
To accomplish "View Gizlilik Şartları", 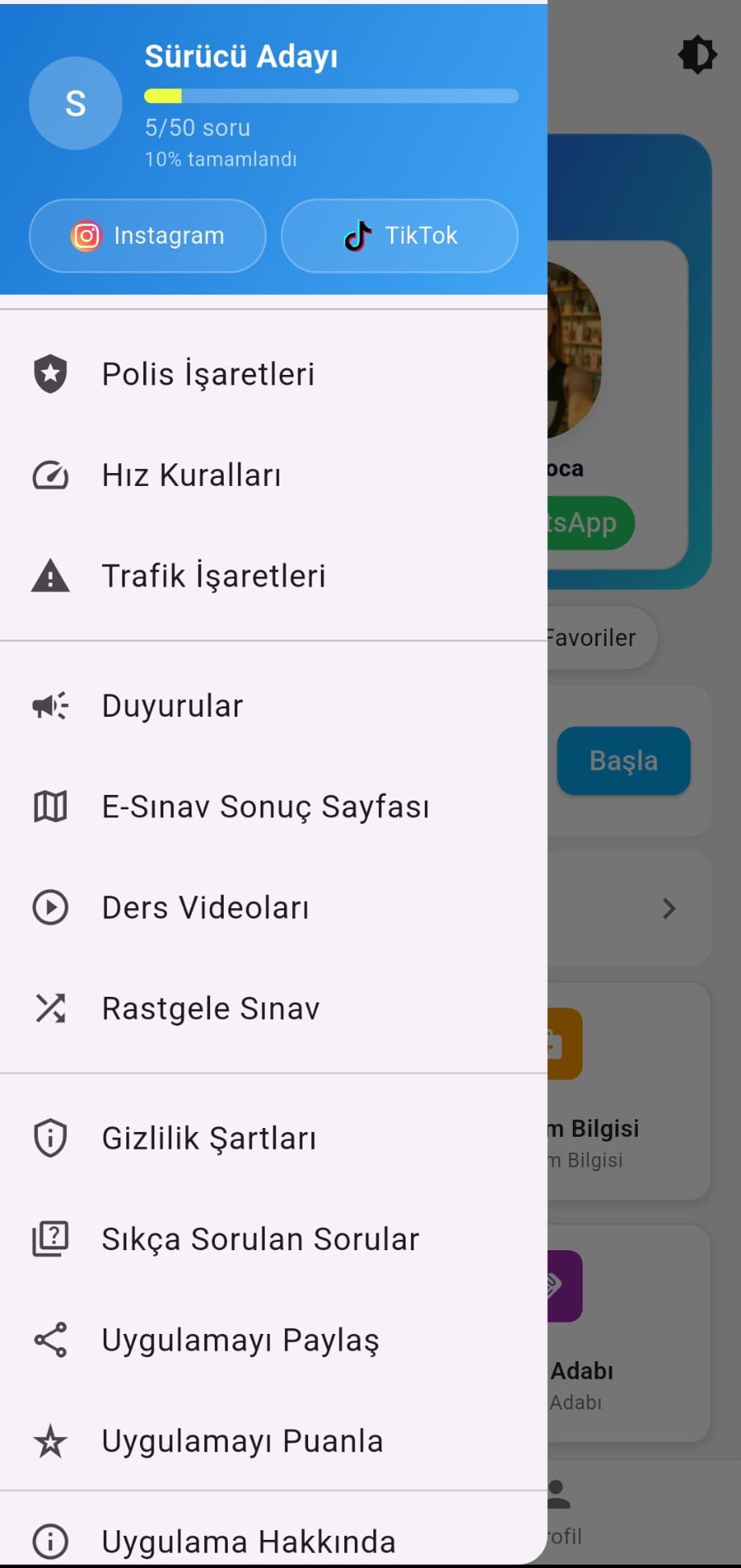I will [209, 1138].
